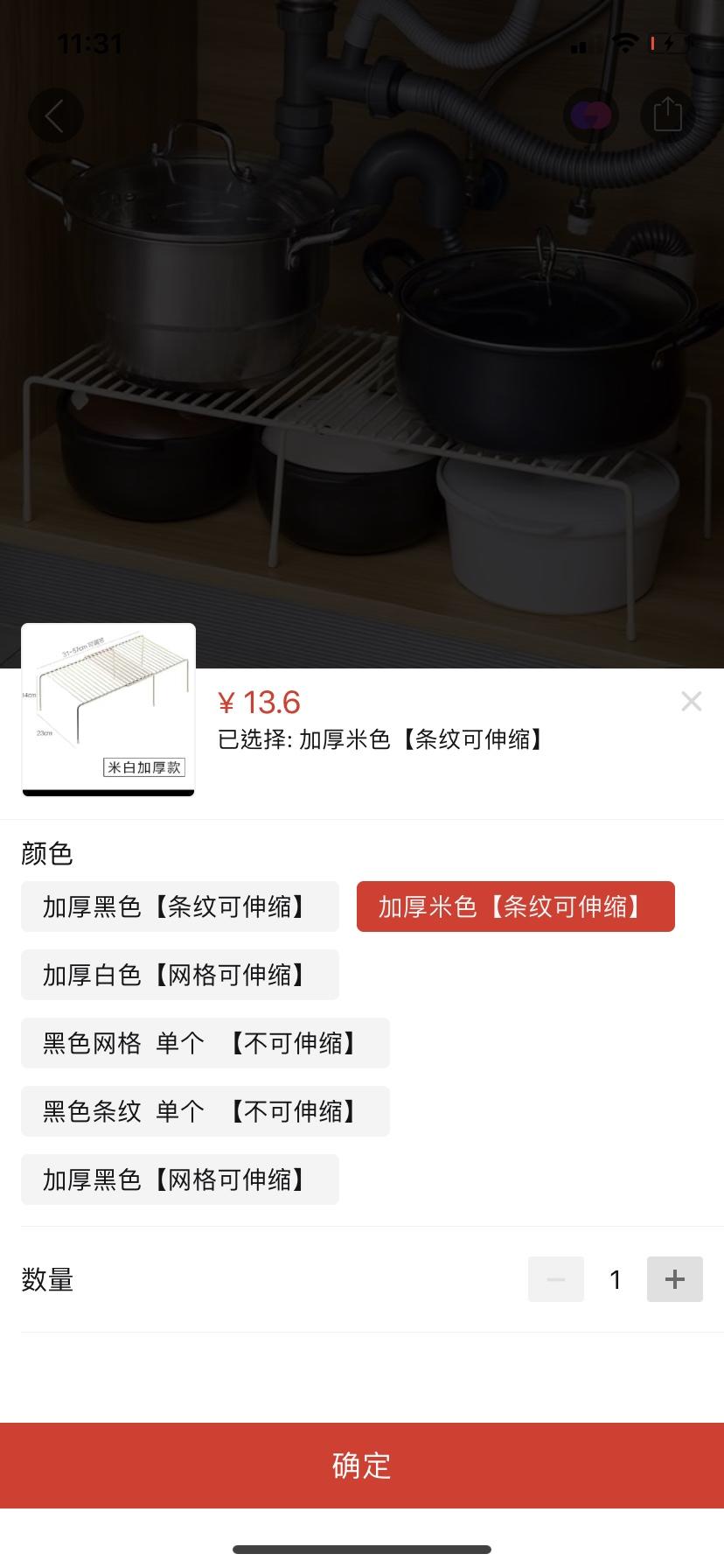The image size is (724, 1568).
Task: Confirm selection with 确定 button
Action: coord(362,1465)
